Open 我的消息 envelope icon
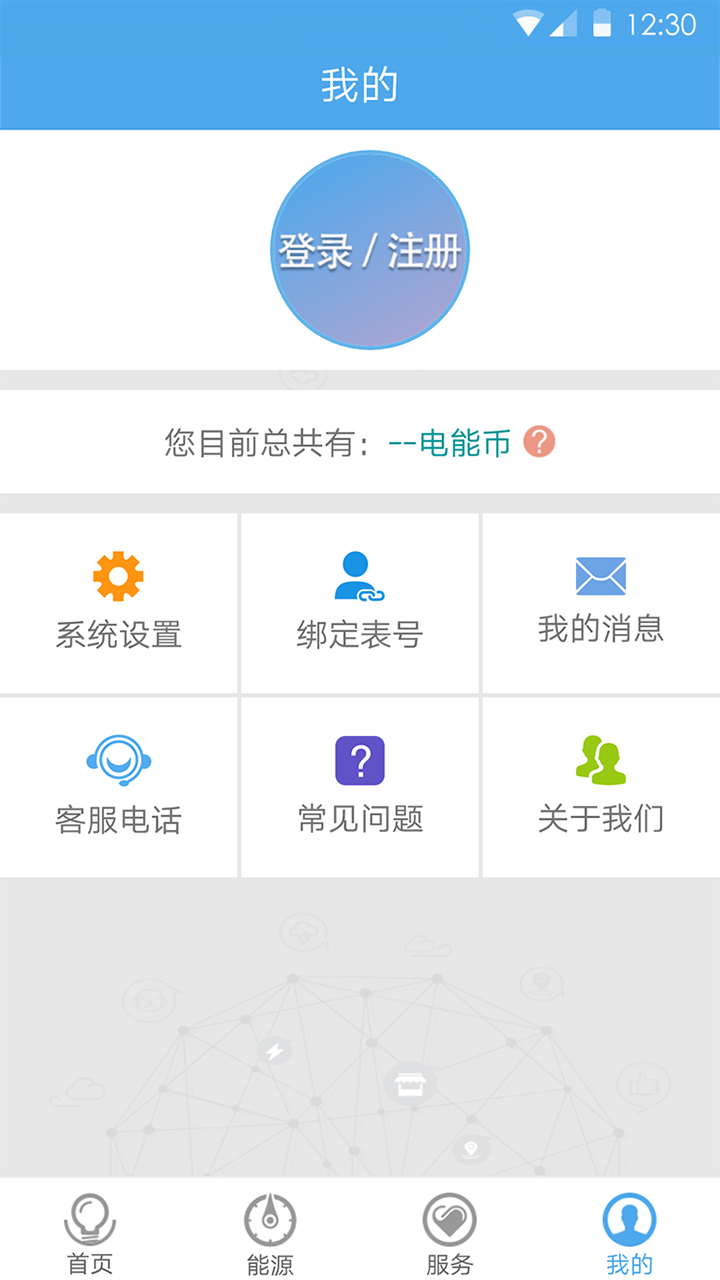Image resolution: width=720 pixels, height=1280 pixels. [600, 575]
